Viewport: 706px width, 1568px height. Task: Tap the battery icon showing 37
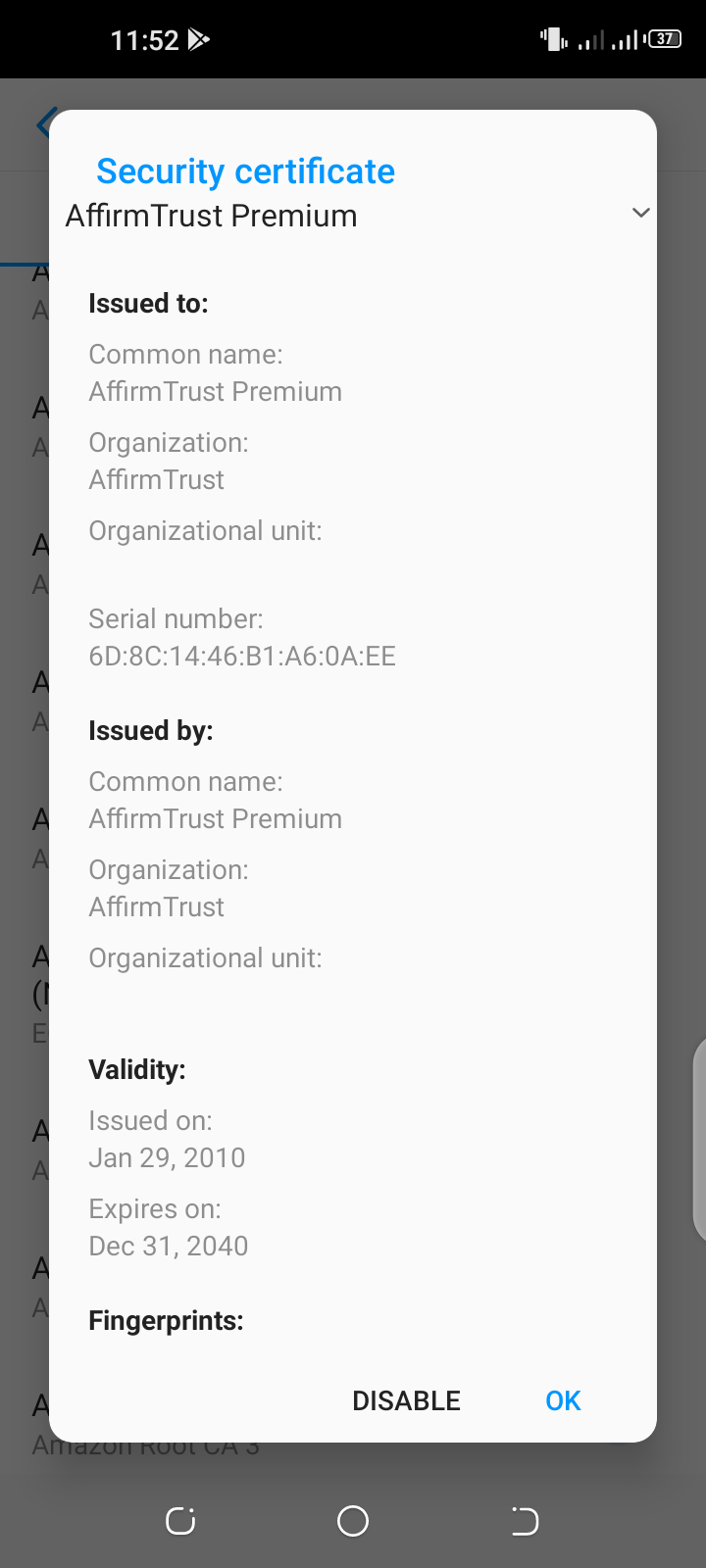(663, 39)
